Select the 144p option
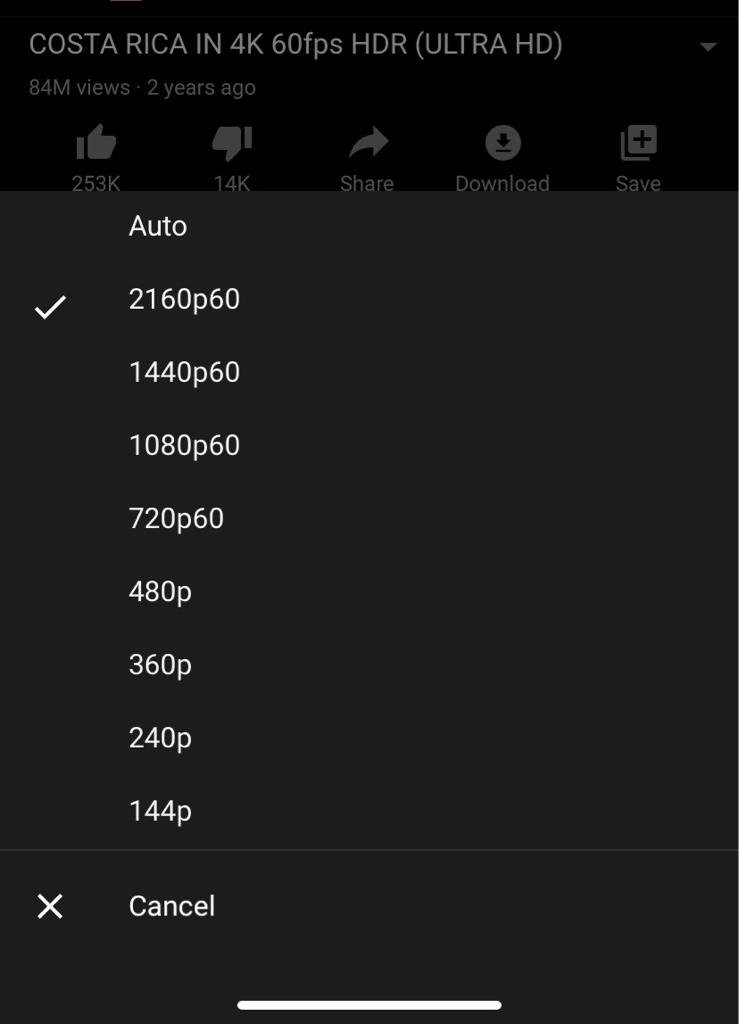 [369, 811]
